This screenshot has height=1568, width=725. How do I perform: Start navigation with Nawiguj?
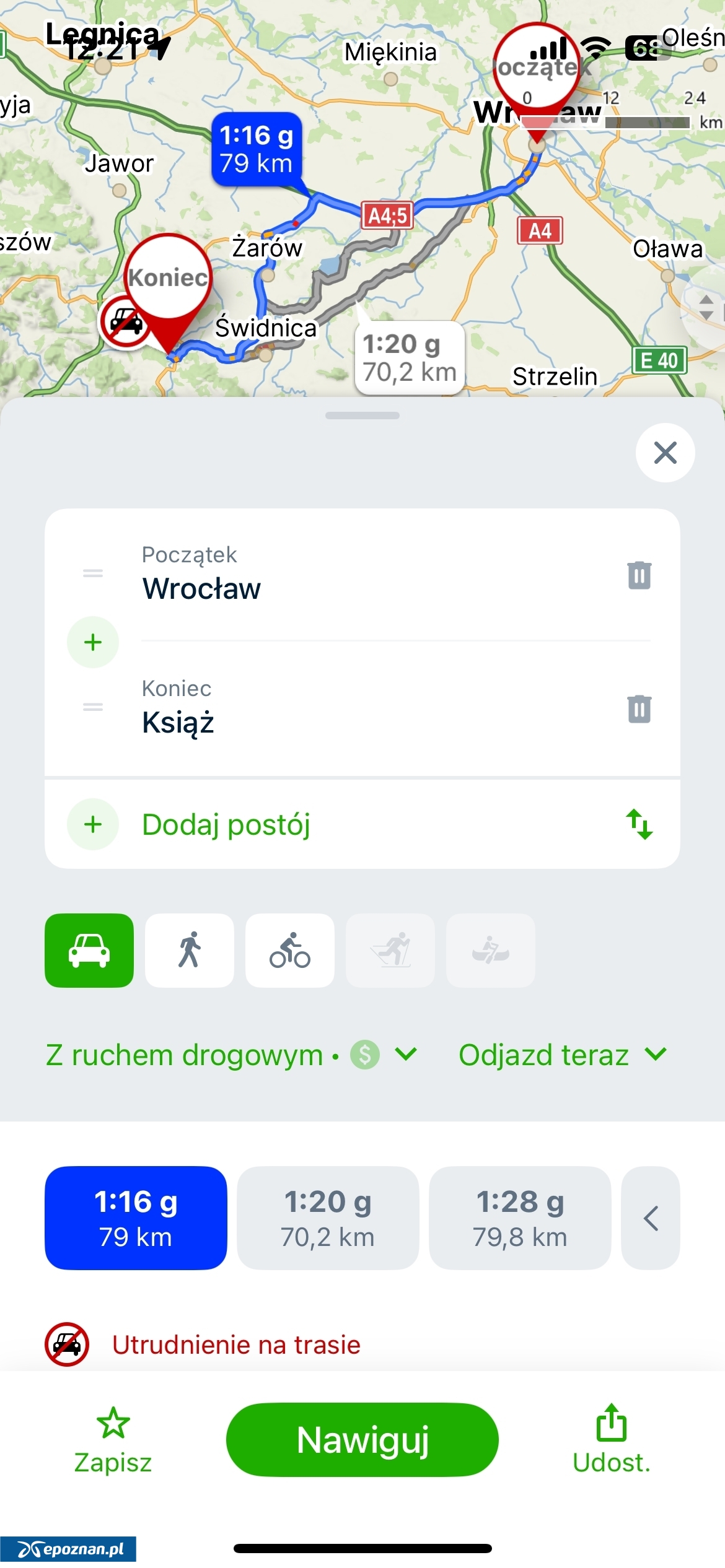coord(362,1440)
